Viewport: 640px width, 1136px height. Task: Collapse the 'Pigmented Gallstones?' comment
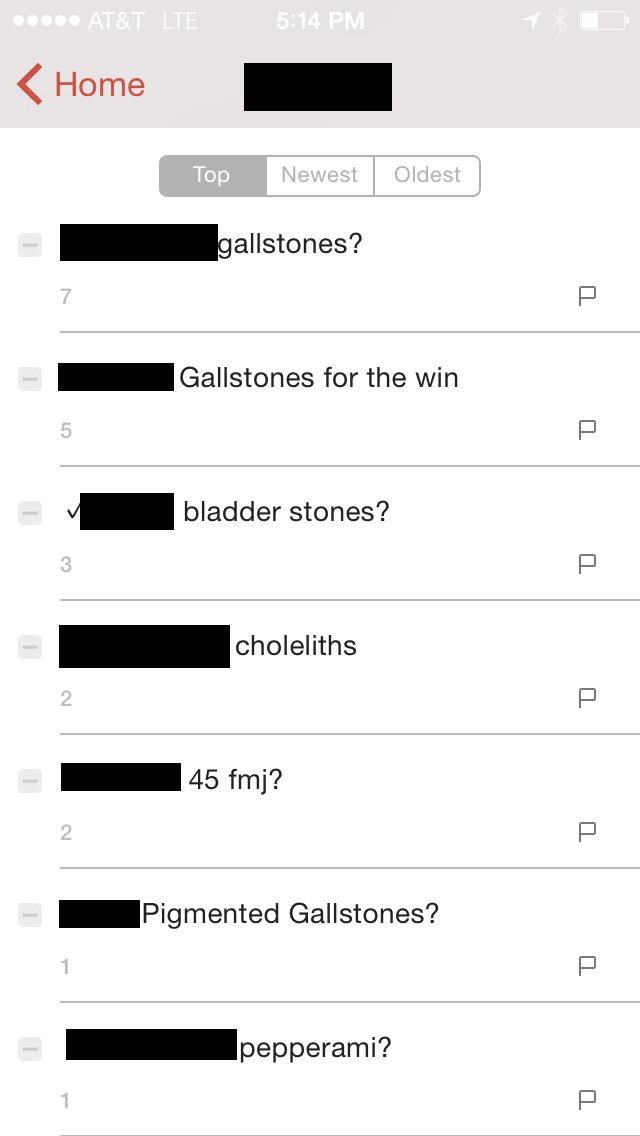[x=30, y=914]
